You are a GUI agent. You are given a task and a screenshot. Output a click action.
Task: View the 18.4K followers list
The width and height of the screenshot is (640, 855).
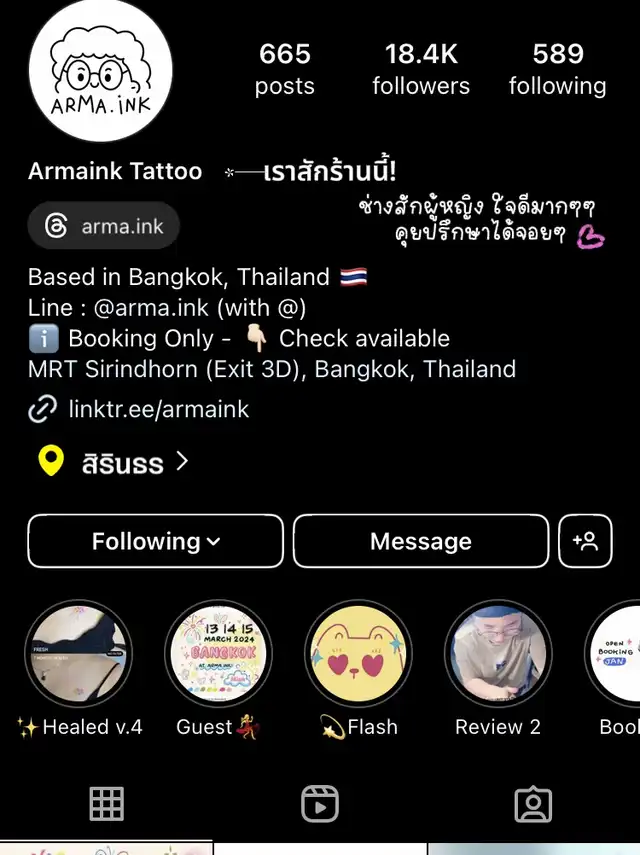click(421, 69)
